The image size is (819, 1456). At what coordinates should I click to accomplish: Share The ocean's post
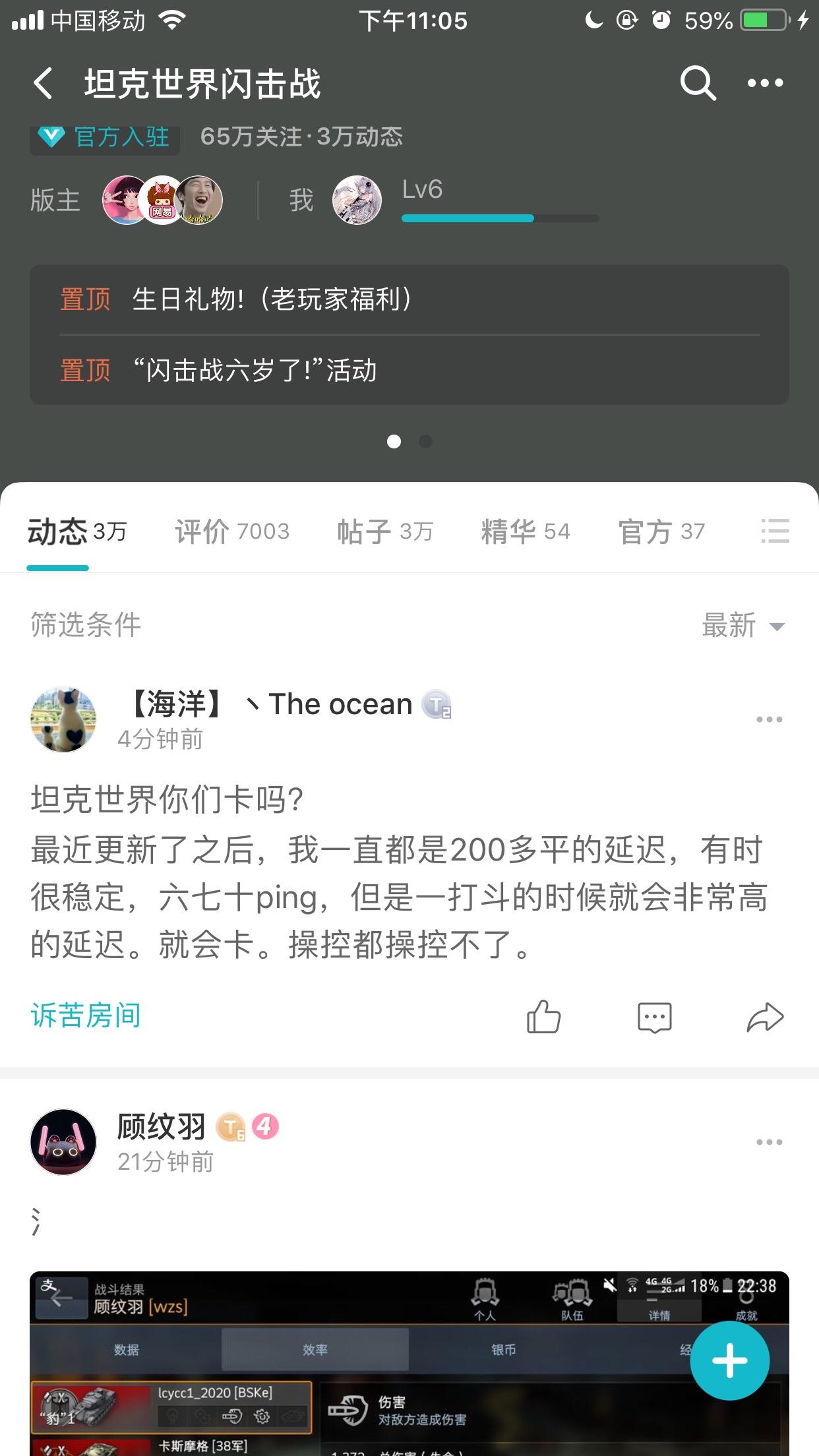pyautogui.click(x=765, y=1017)
